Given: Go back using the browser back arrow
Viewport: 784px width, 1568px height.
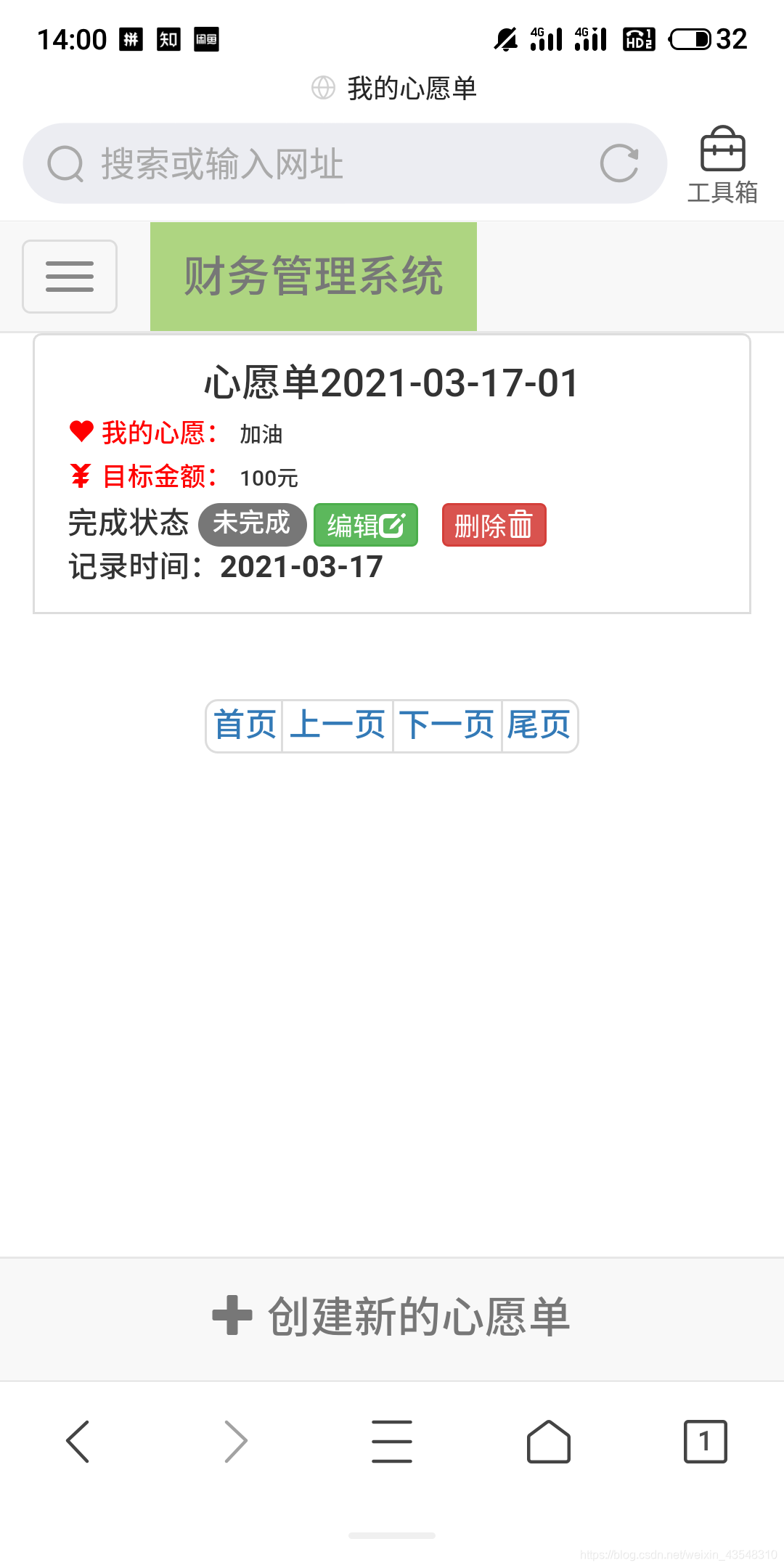Looking at the screenshot, I should coord(78,1441).
